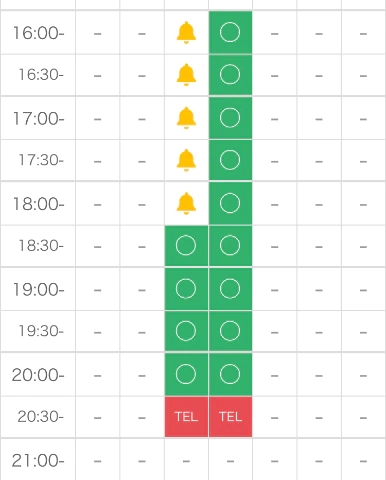This screenshot has width=386, height=480.
Task: Pick the 18:00 green circle slot
Action: (x=230, y=203)
